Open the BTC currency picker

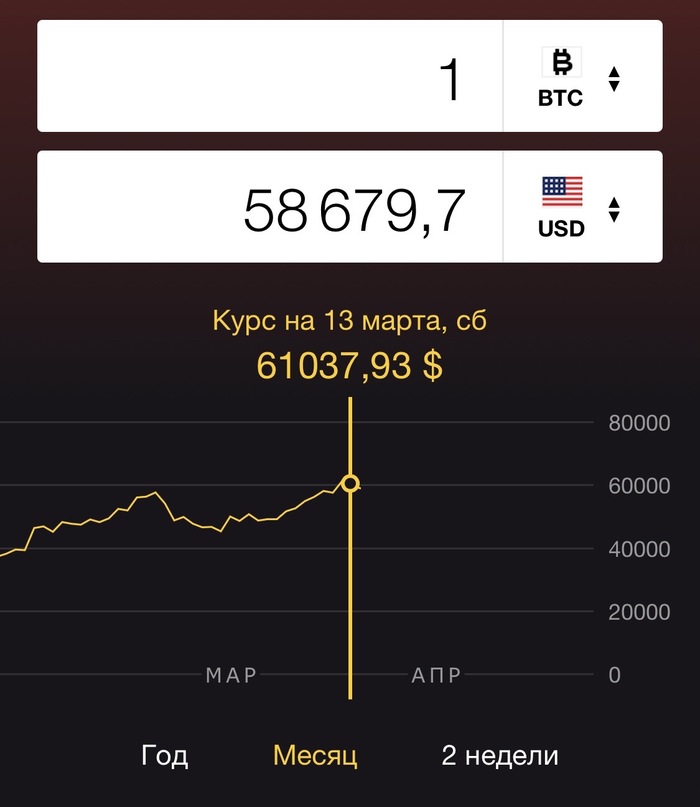click(582, 76)
